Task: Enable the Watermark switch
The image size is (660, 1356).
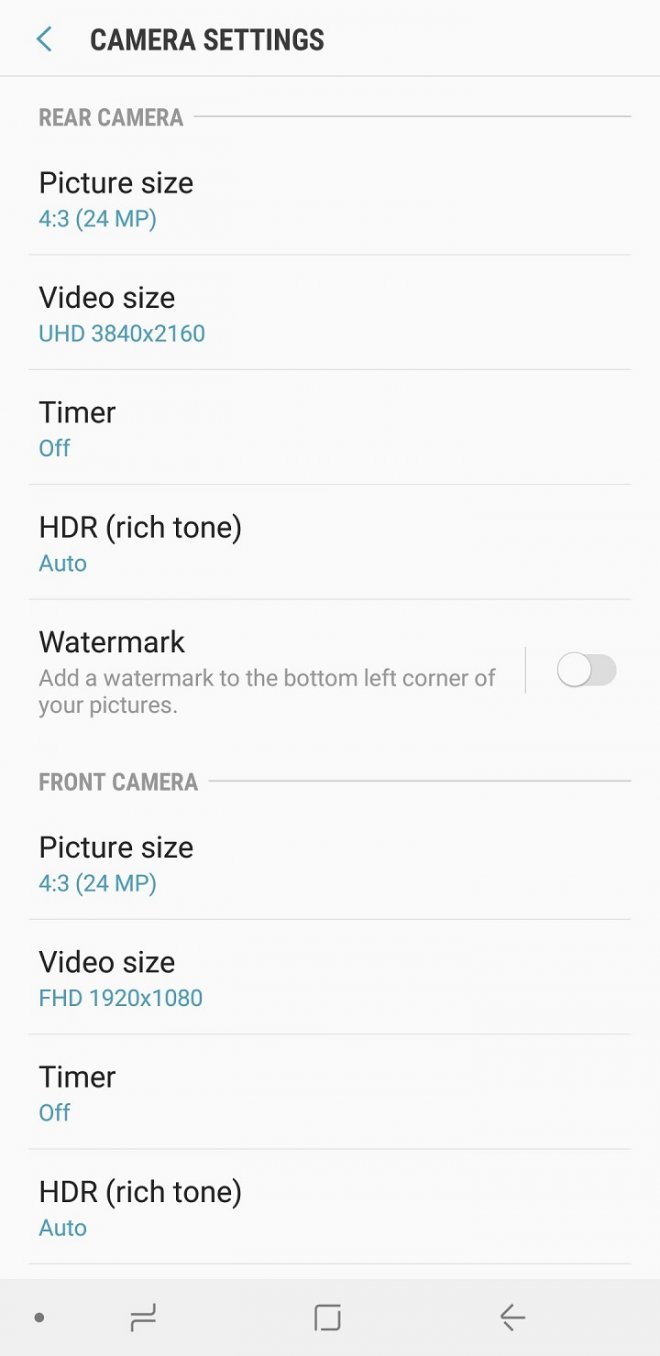Action: 586,670
